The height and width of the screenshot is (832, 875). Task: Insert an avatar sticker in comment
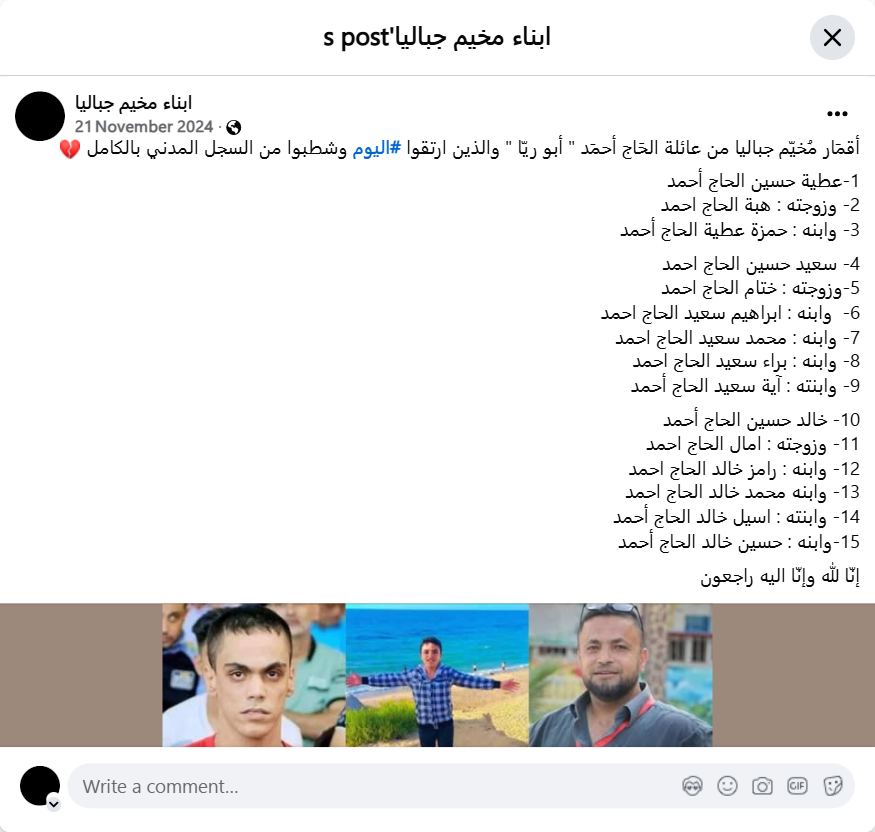(x=692, y=786)
